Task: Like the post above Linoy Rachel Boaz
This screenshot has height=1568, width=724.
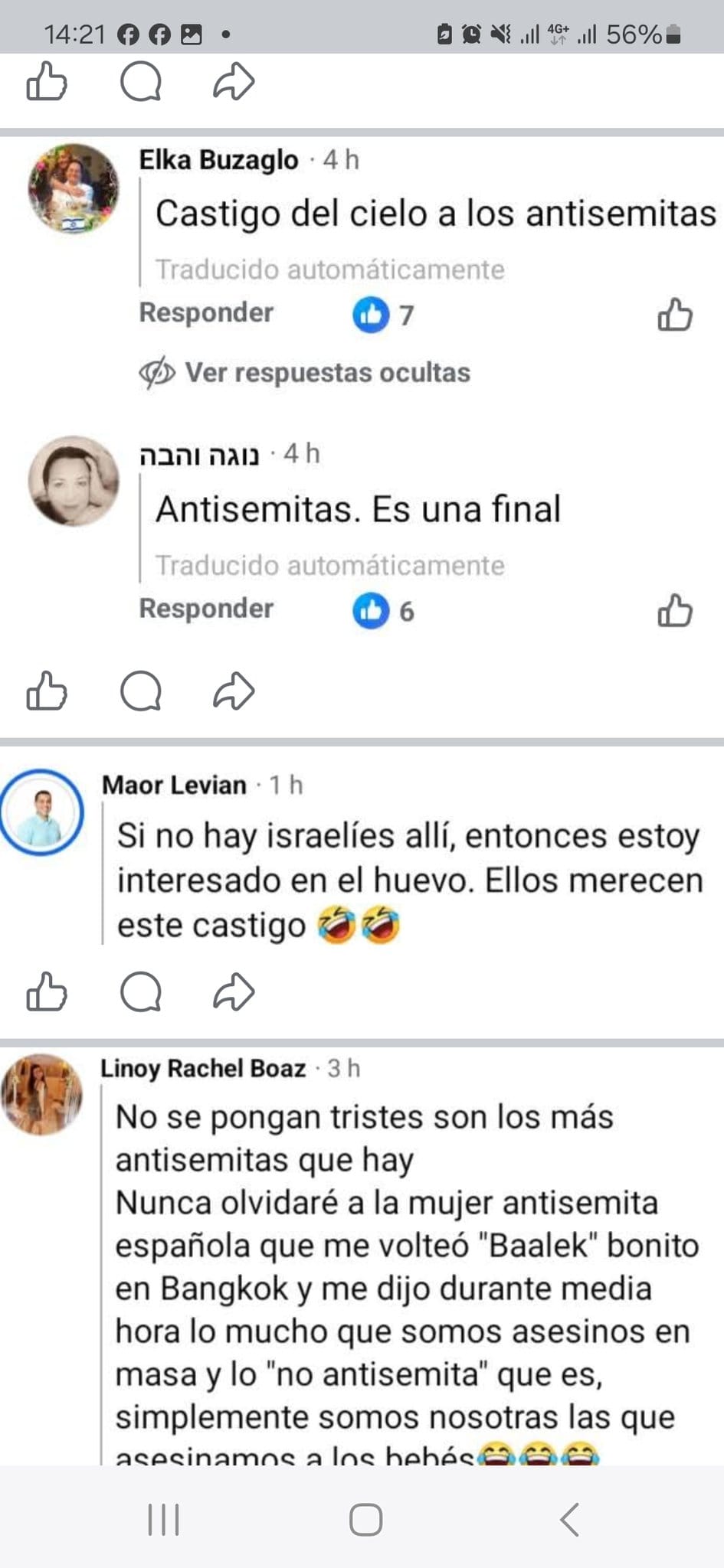Action: (x=47, y=991)
